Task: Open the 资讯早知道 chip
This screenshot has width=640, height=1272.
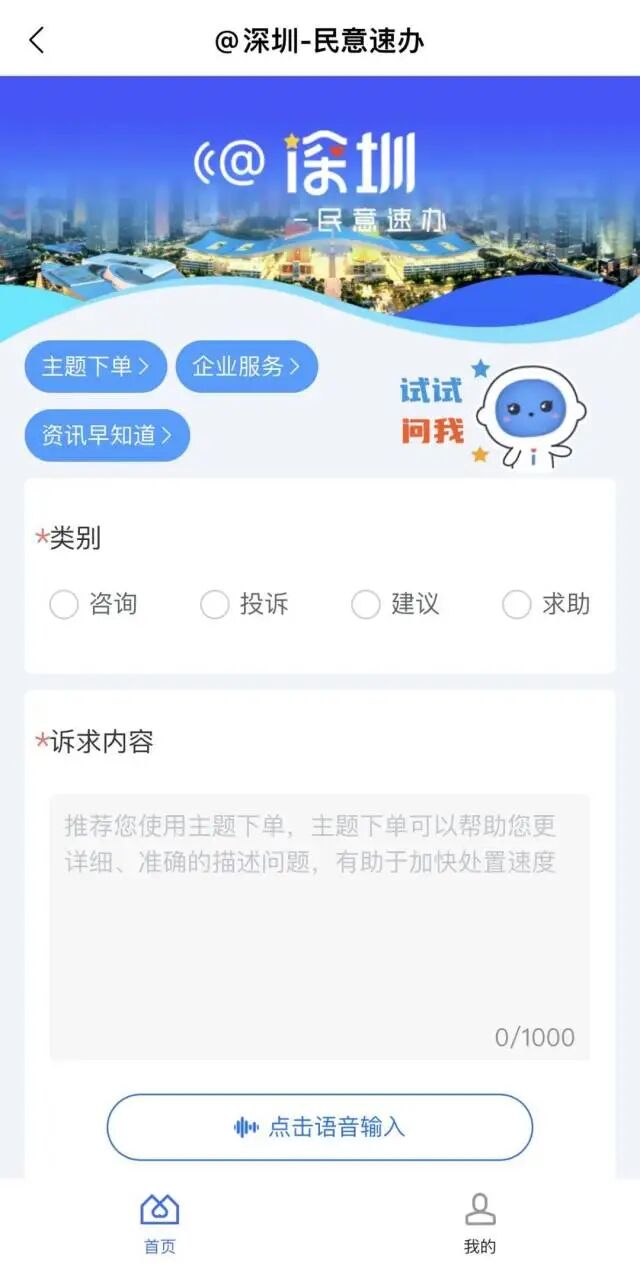Action: (107, 435)
